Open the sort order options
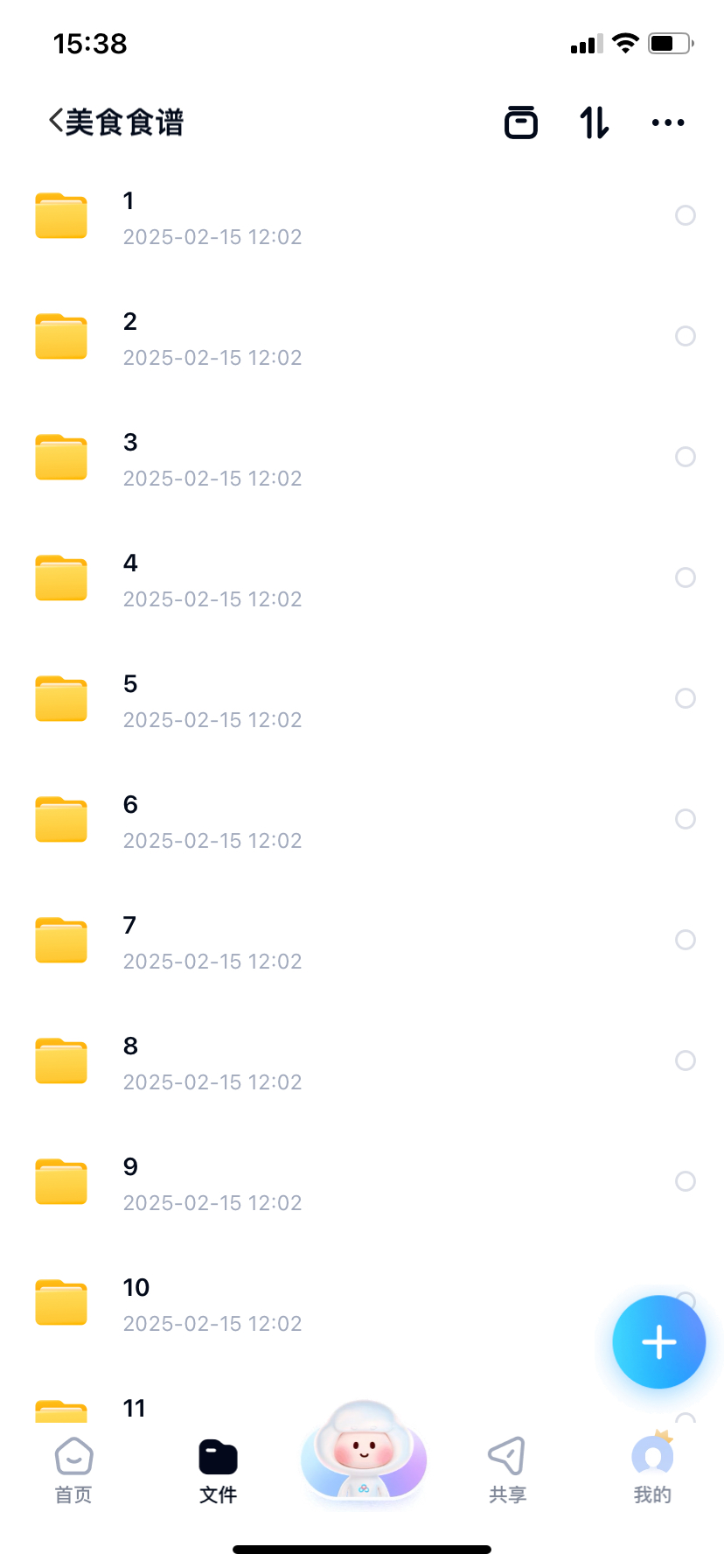Screen dimensions: 724x1568 (595, 122)
